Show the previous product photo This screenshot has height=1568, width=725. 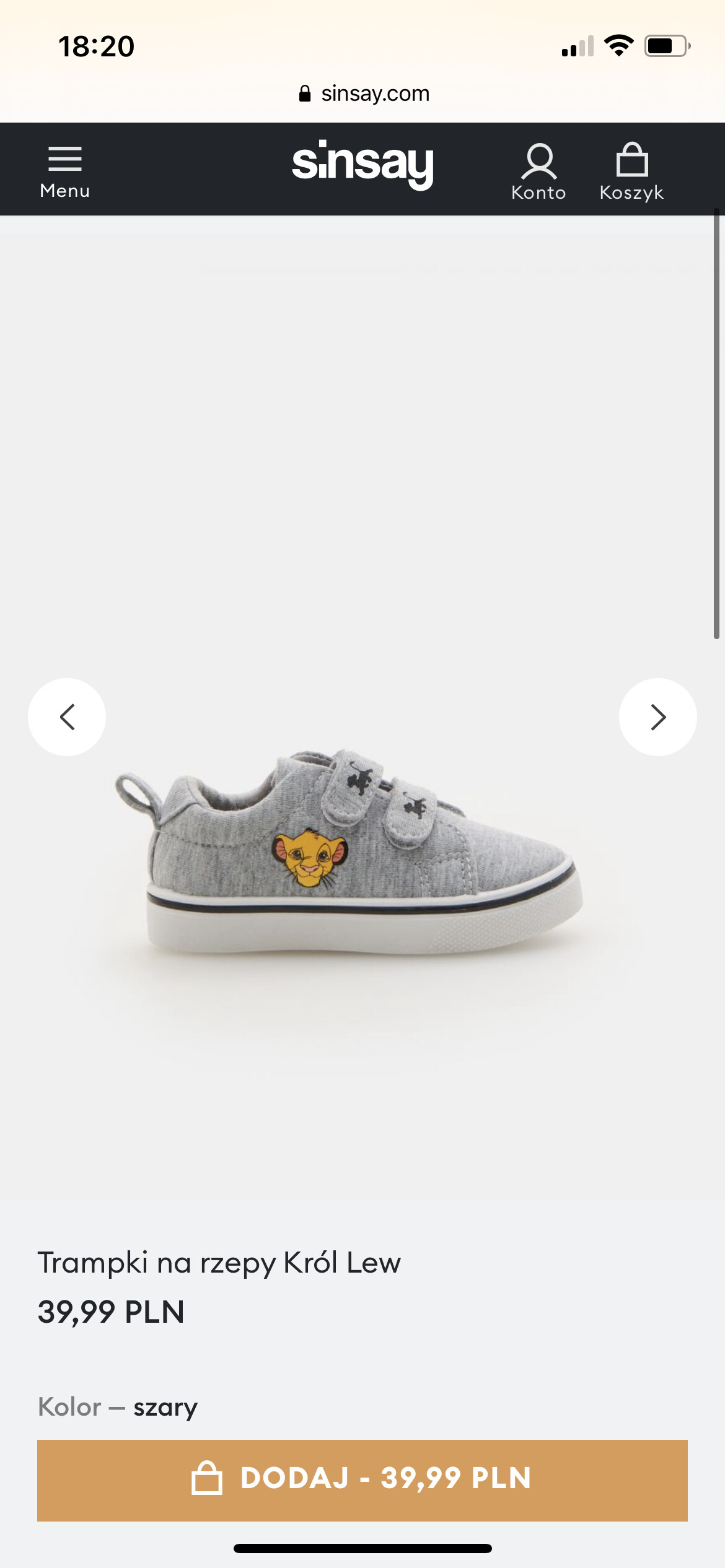(67, 717)
